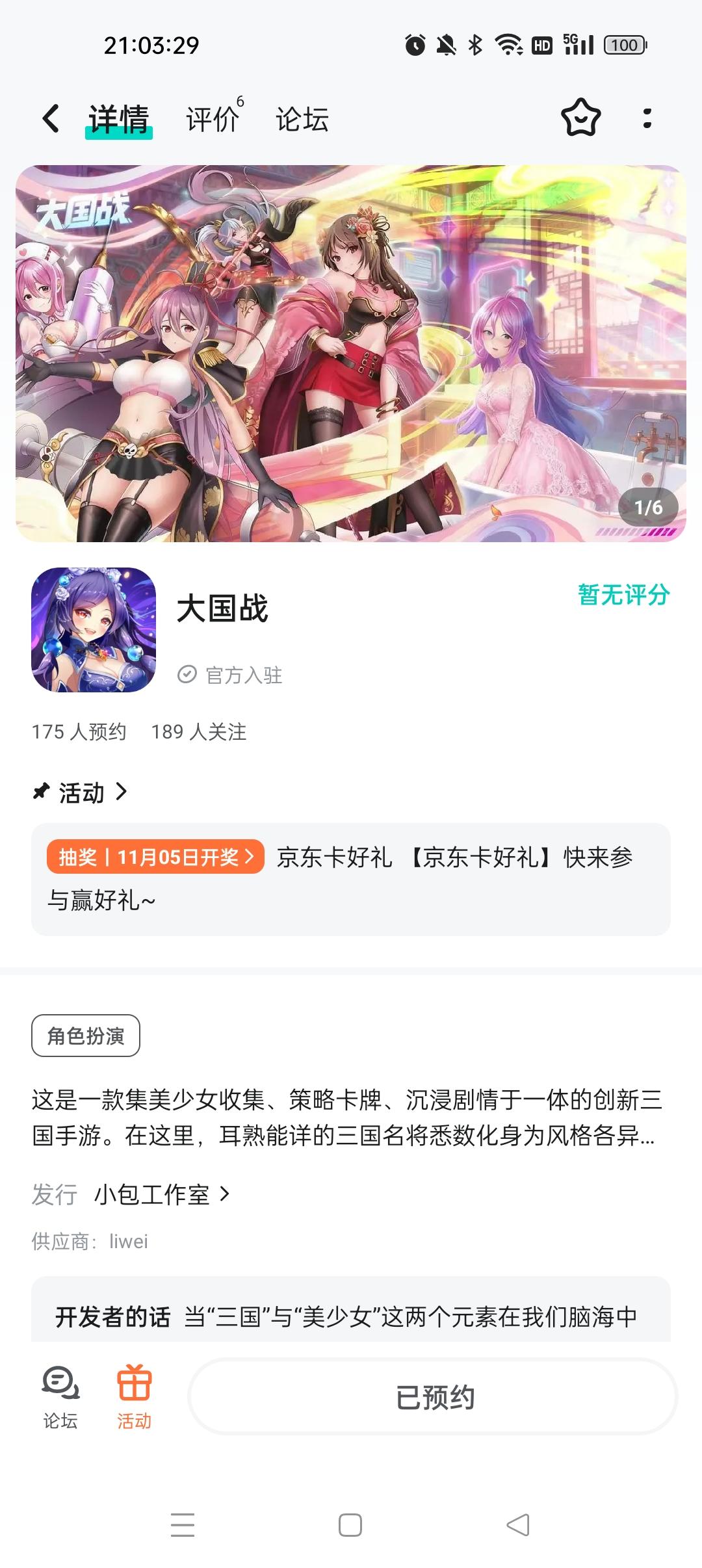
Task: Switch to the 评价 reviews tab
Action: pyautogui.click(x=212, y=119)
